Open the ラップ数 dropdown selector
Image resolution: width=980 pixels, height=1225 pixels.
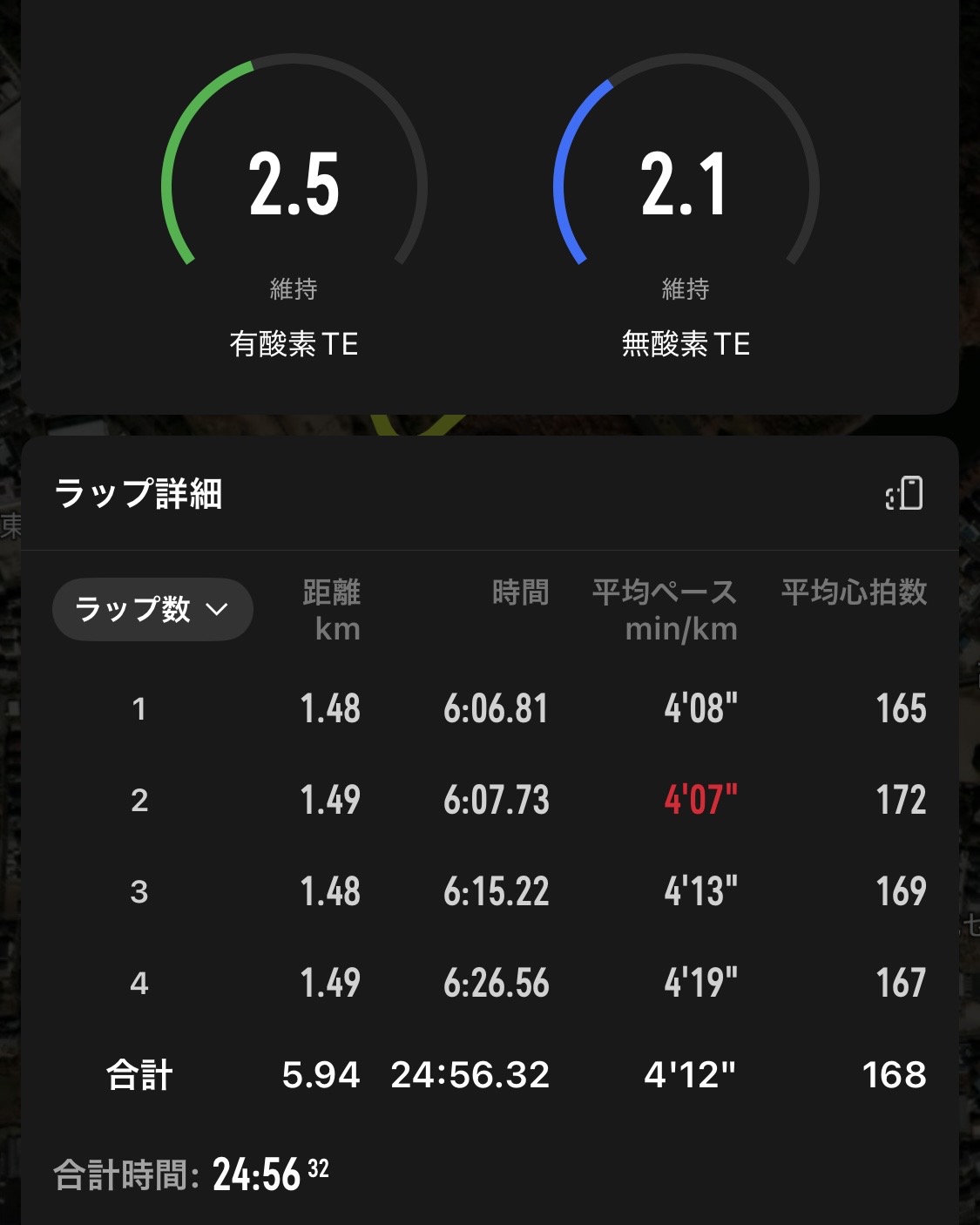click(x=152, y=609)
